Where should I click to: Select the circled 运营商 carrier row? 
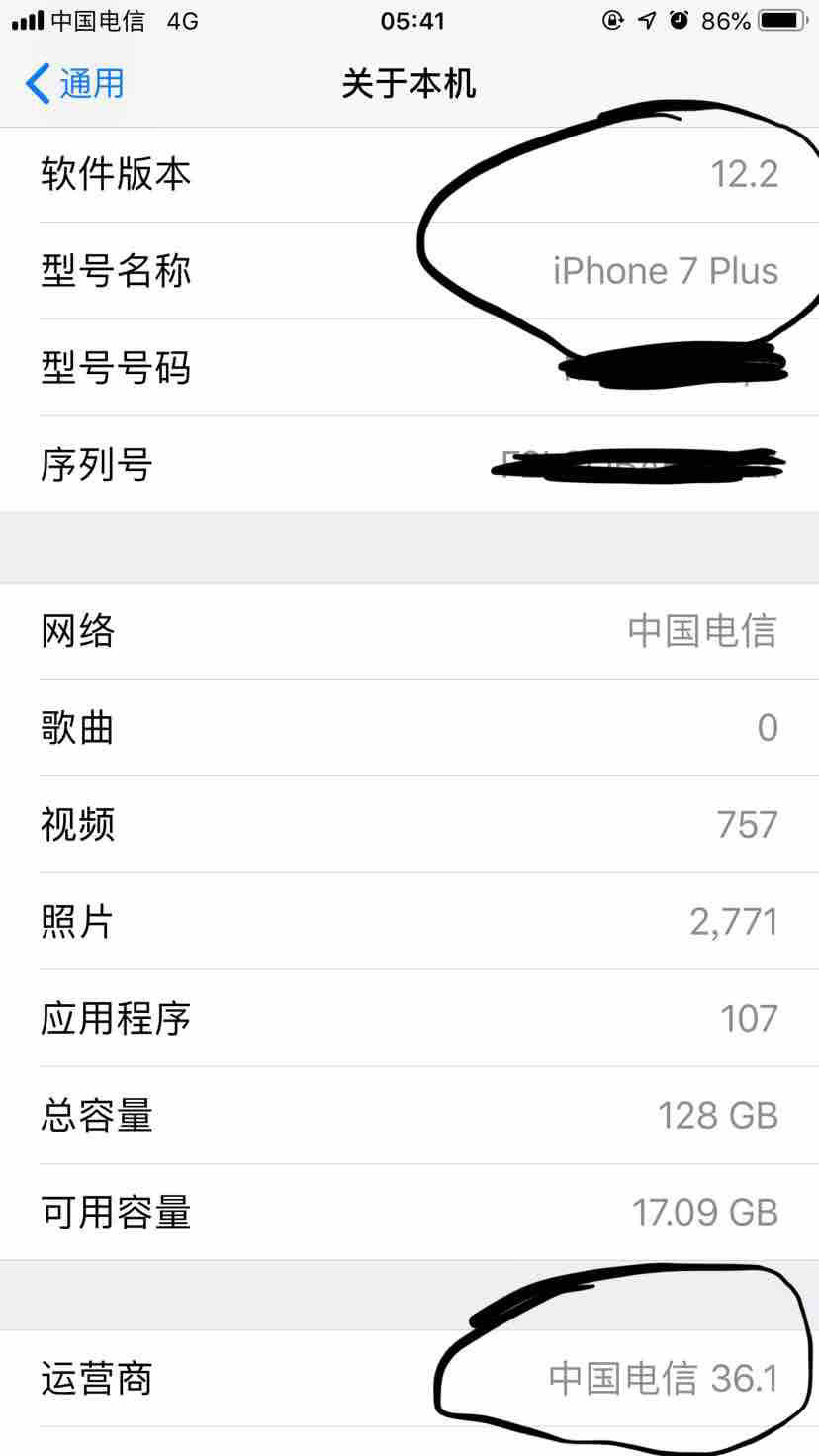[409, 1376]
